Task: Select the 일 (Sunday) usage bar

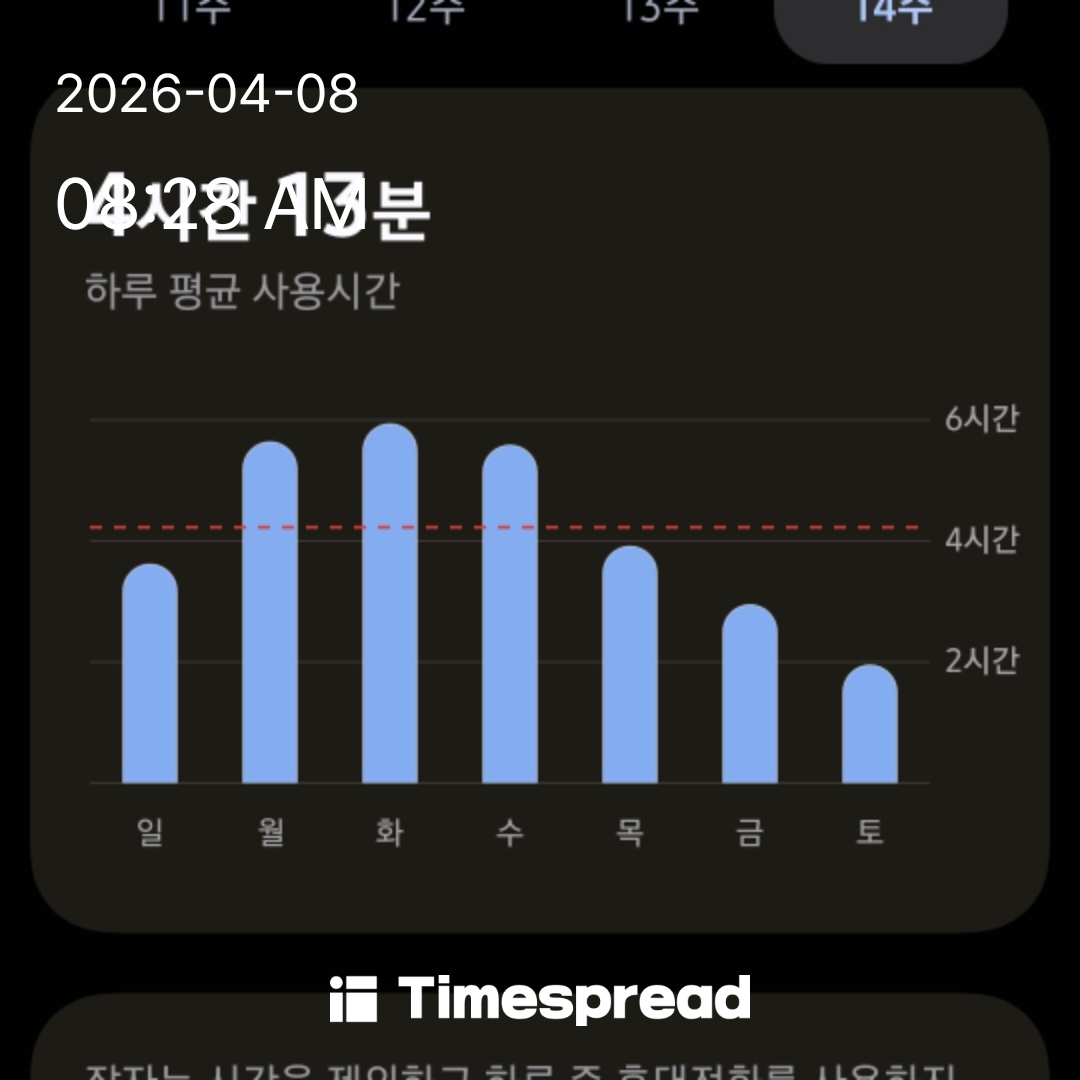Action: 150,675
